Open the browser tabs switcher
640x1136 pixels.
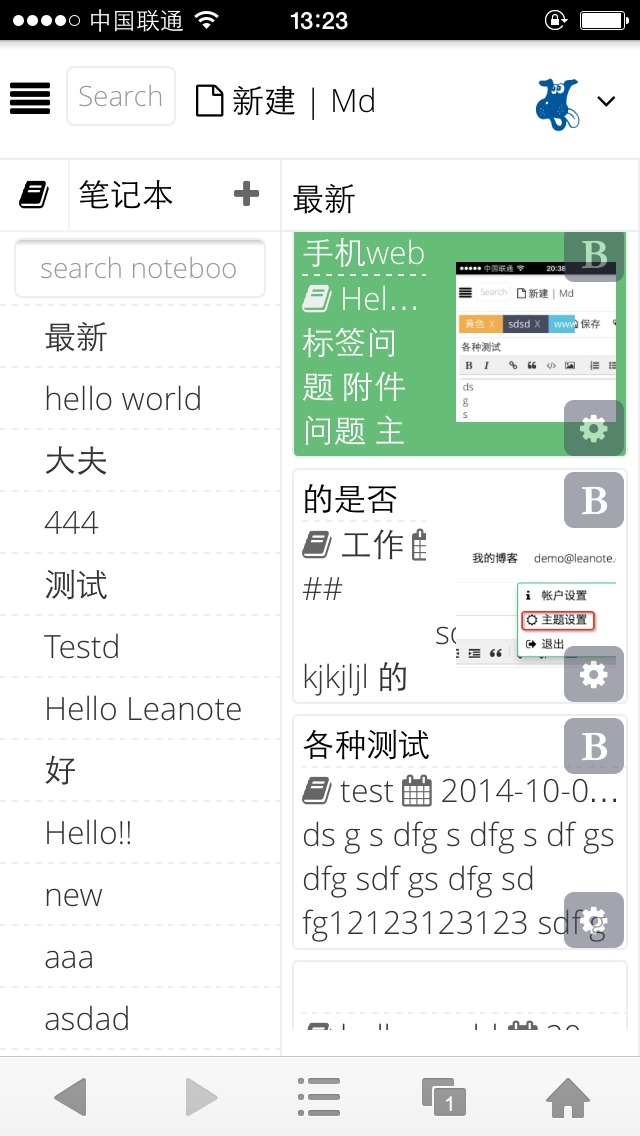443,1097
